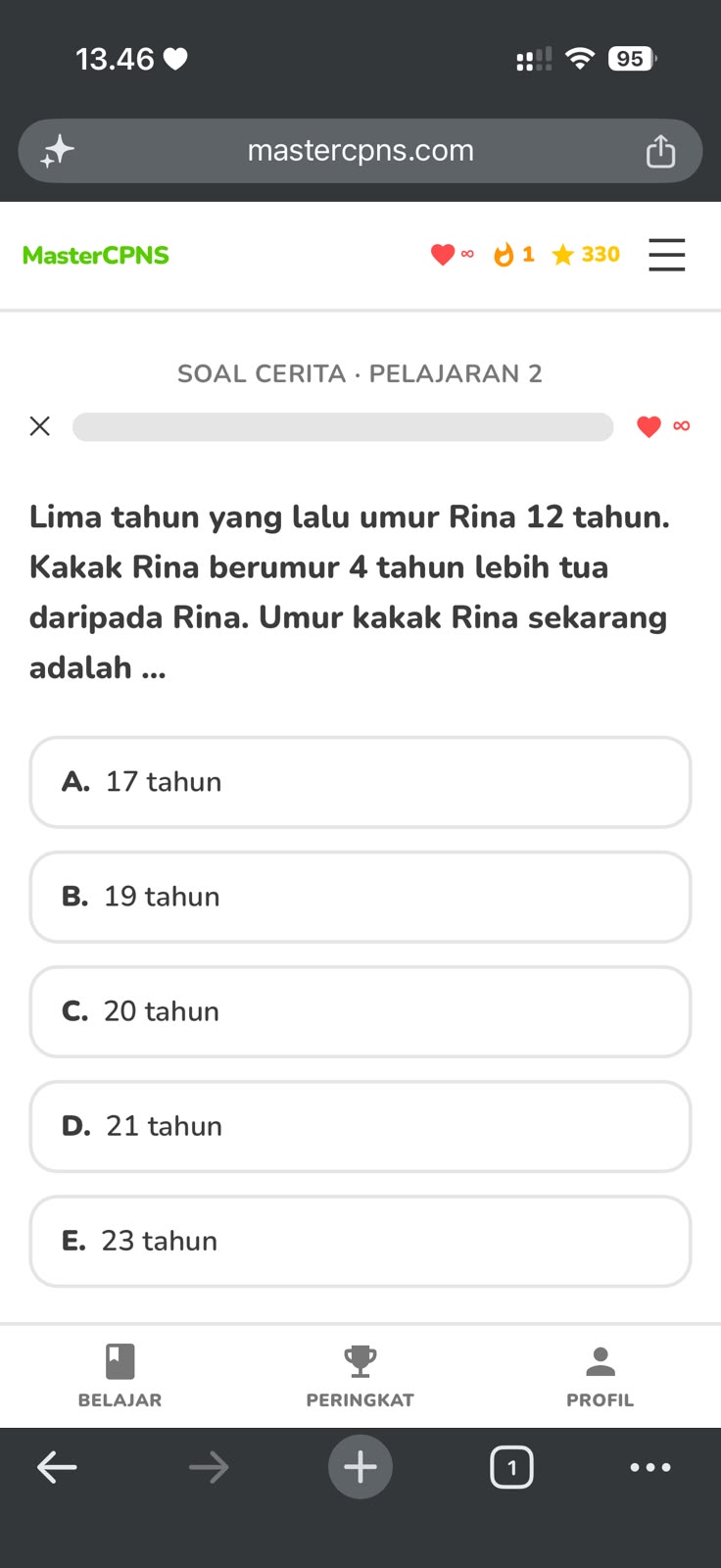Close the quiz with the X icon

point(39,426)
